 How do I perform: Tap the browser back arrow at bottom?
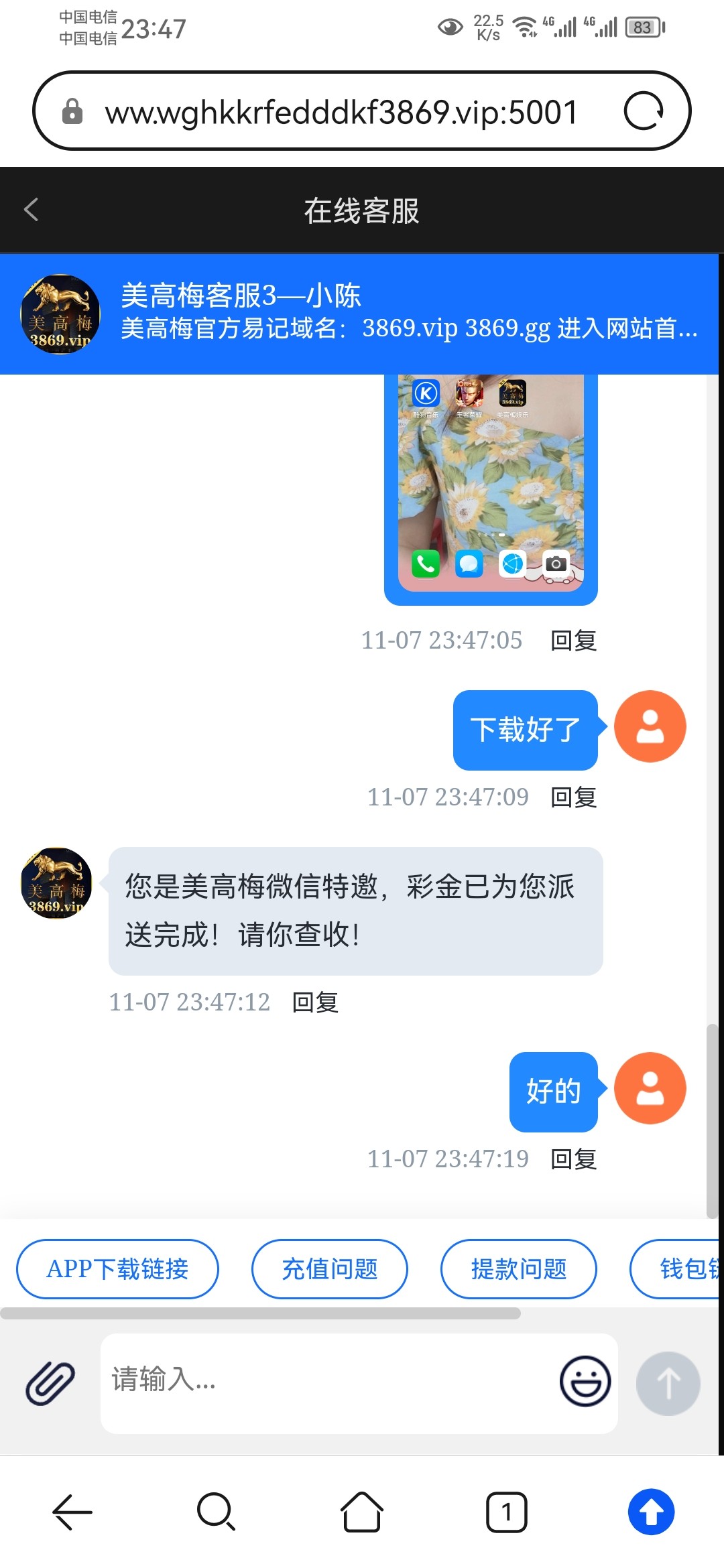click(72, 1512)
